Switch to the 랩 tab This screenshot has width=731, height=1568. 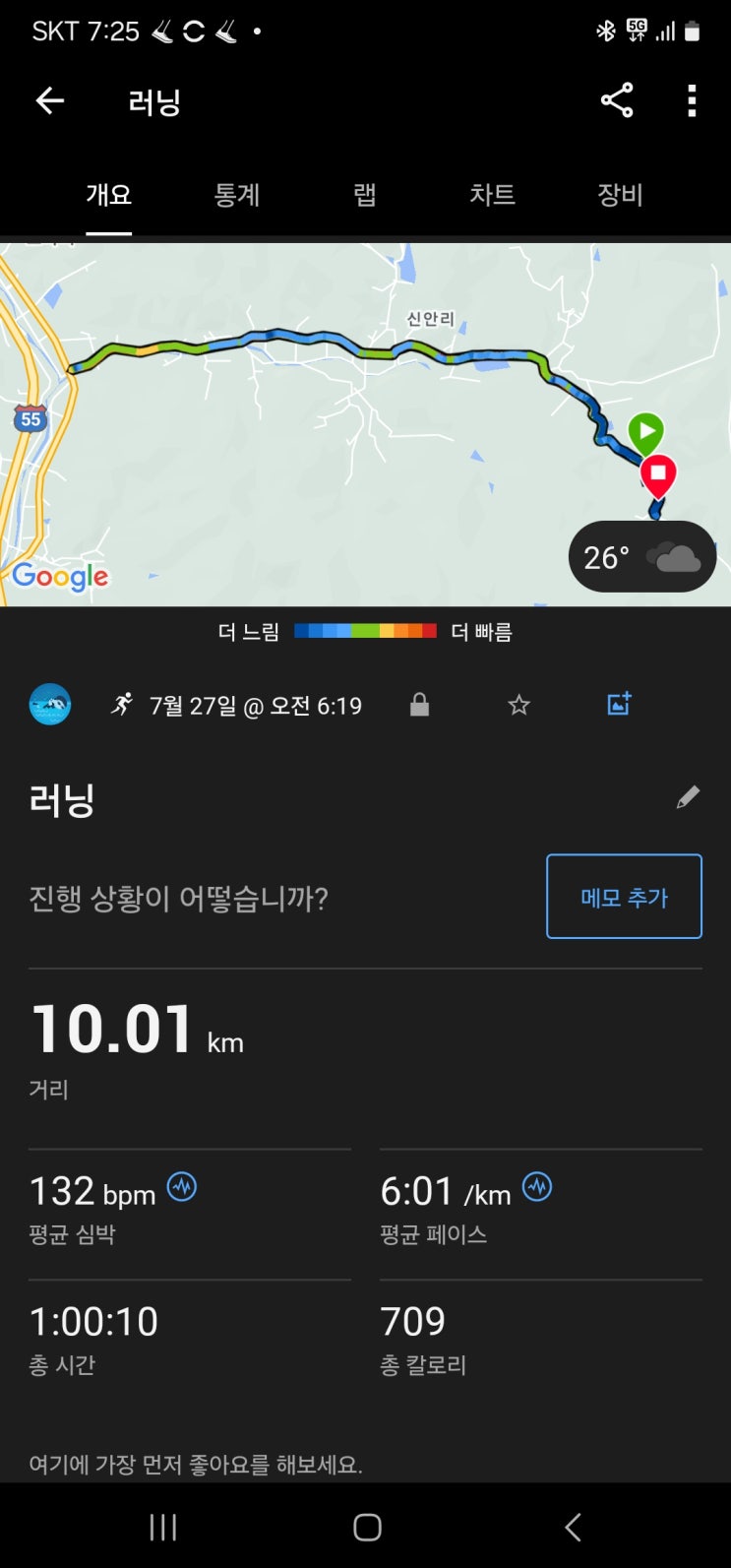pos(365,195)
